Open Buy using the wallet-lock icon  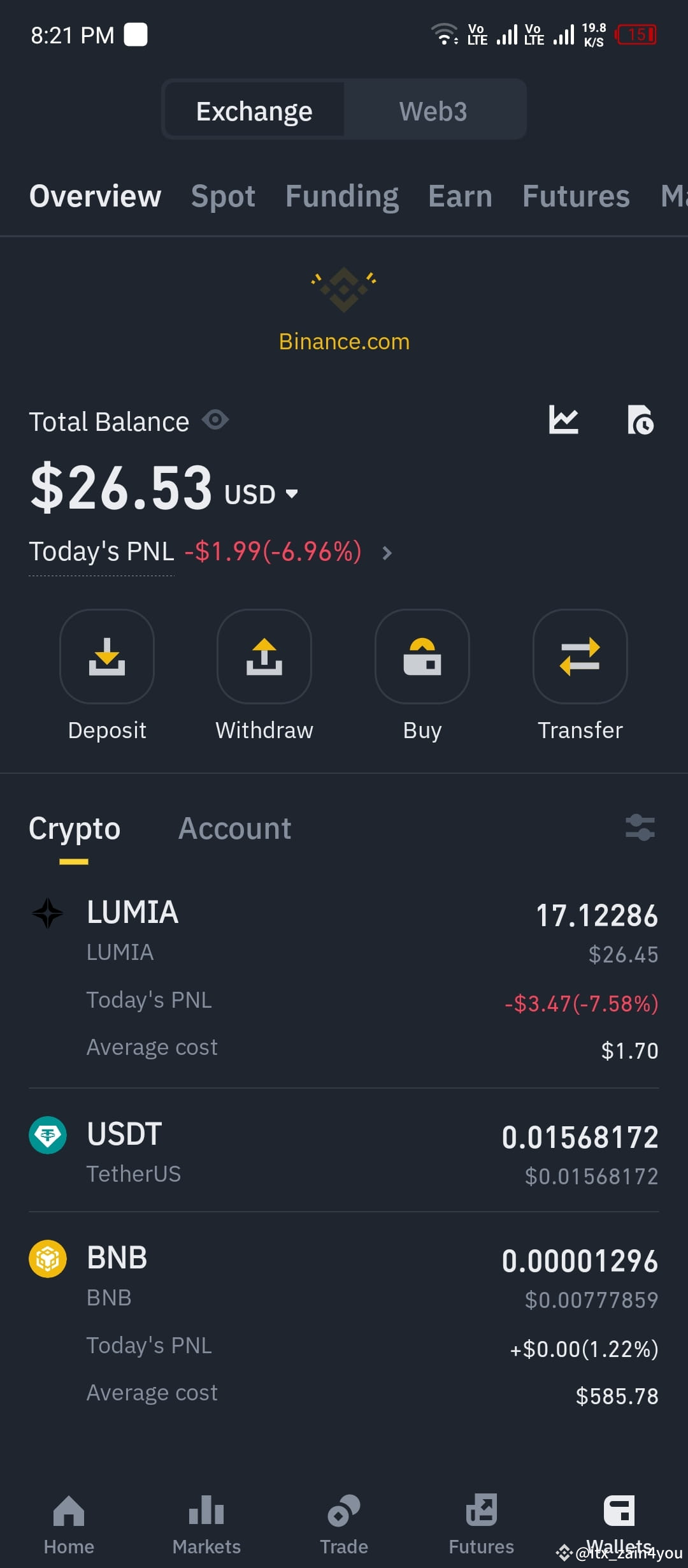422,657
